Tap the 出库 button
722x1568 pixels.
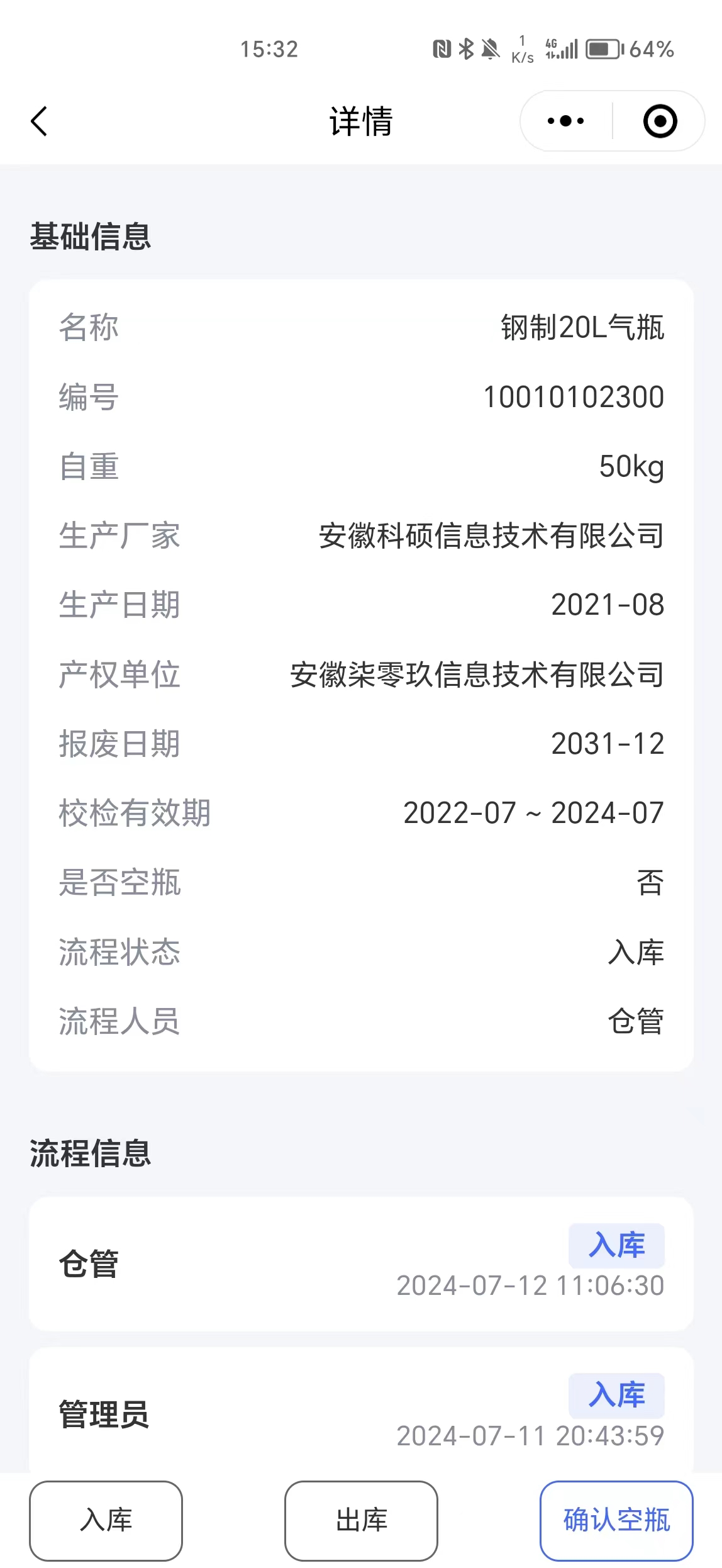coord(361,1520)
